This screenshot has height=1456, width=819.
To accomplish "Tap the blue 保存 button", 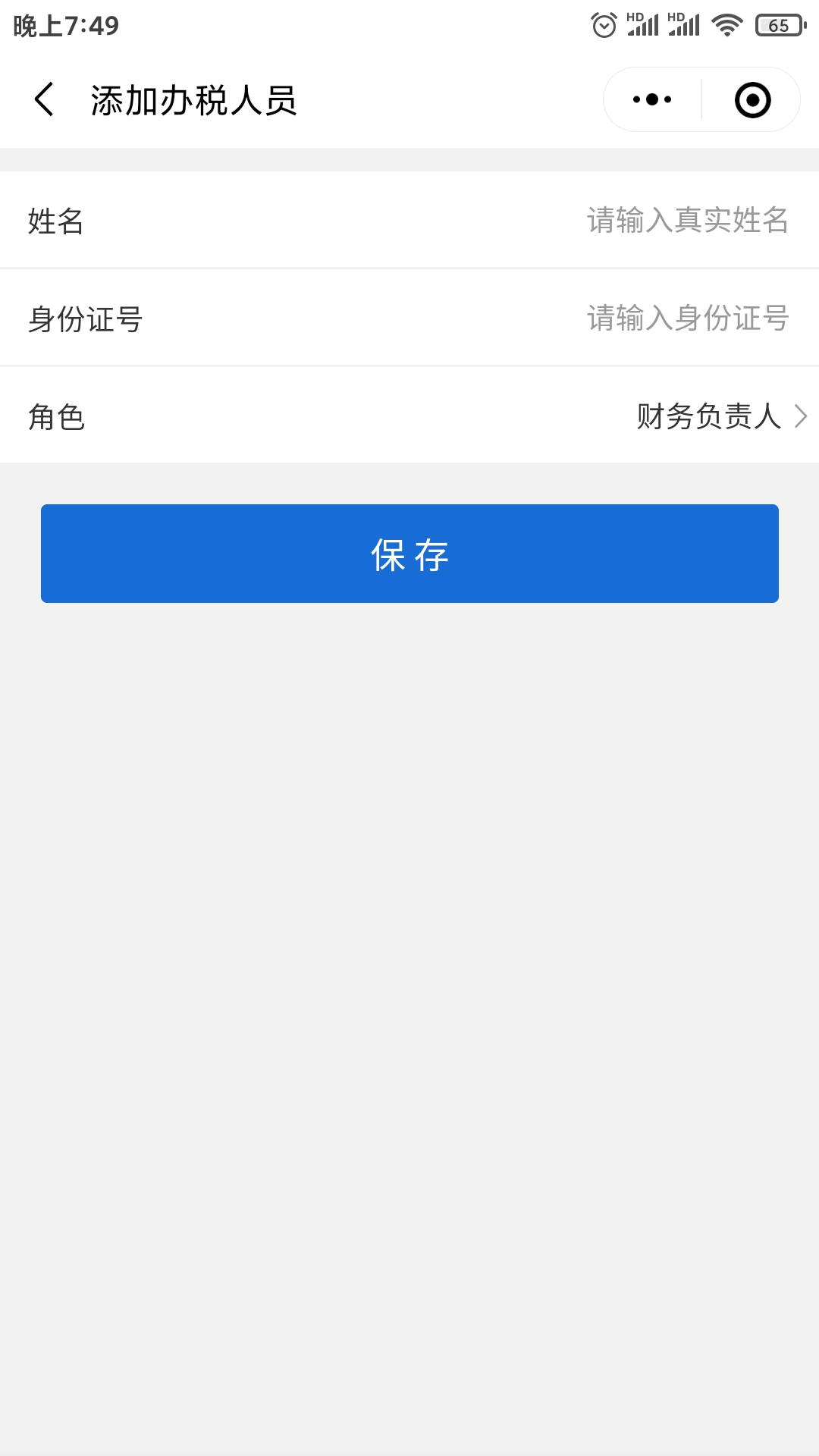I will pos(409,554).
